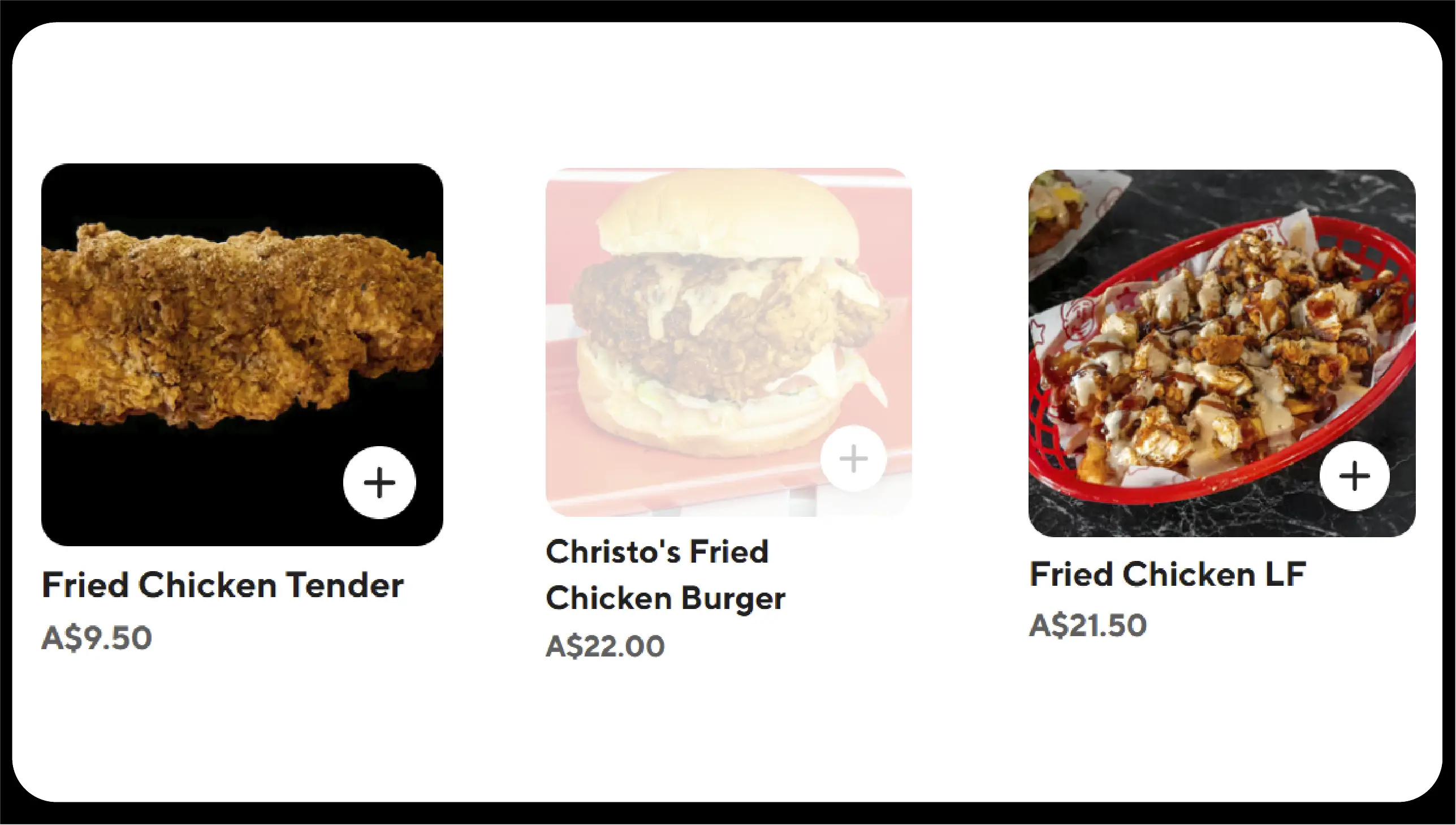1456x825 pixels.
Task: Open the Fried Chicken Tender item
Action: coord(223,585)
